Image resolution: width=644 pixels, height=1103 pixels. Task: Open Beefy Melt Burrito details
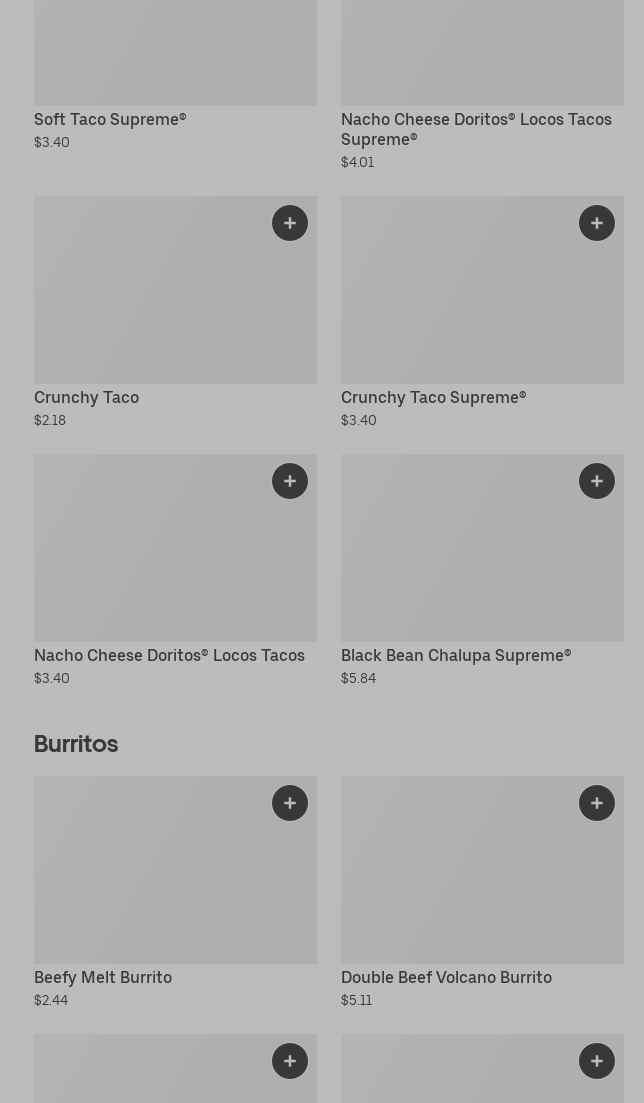pos(103,978)
